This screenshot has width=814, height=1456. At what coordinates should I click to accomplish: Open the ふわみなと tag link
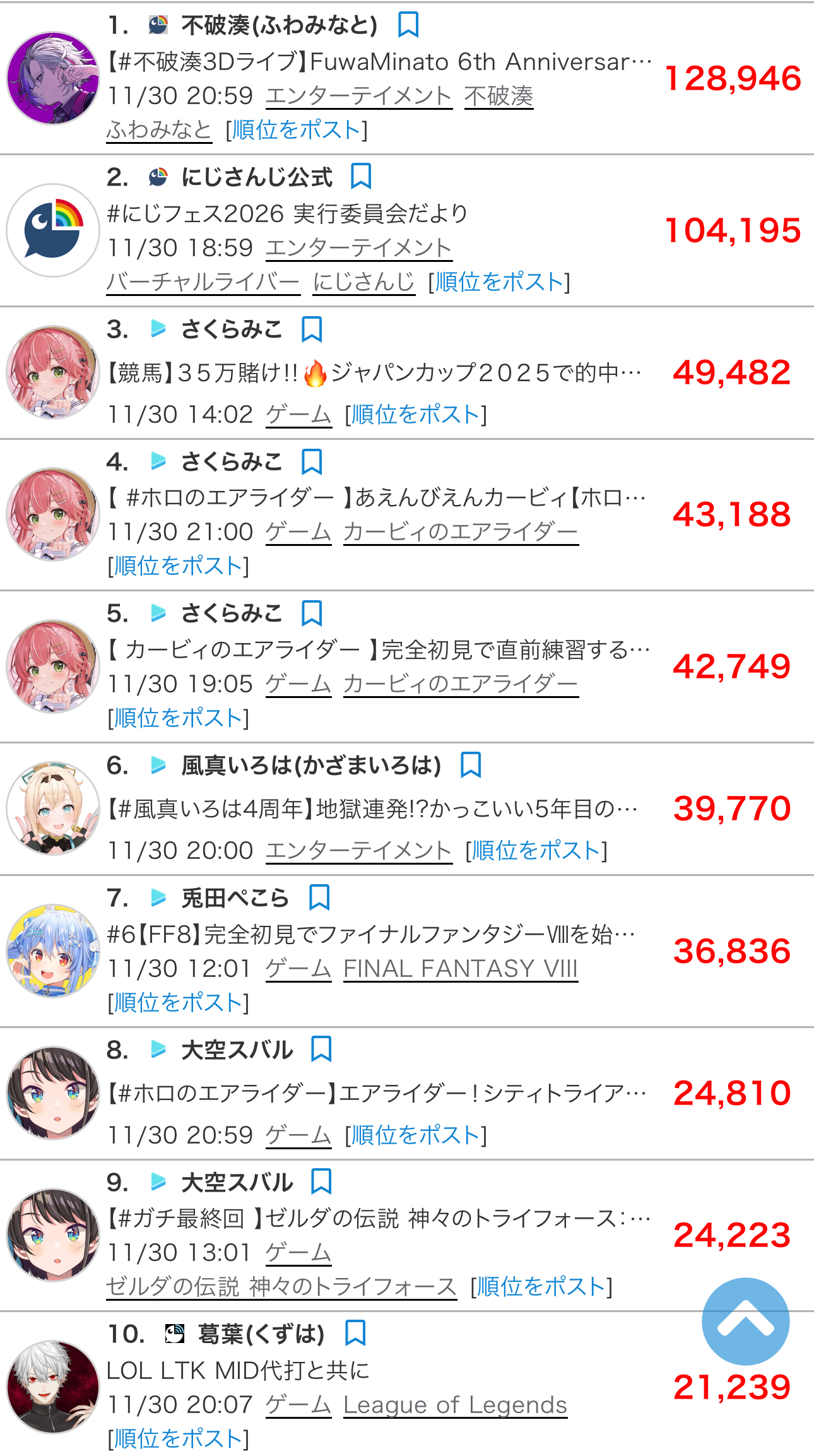(x=159, y=130)
